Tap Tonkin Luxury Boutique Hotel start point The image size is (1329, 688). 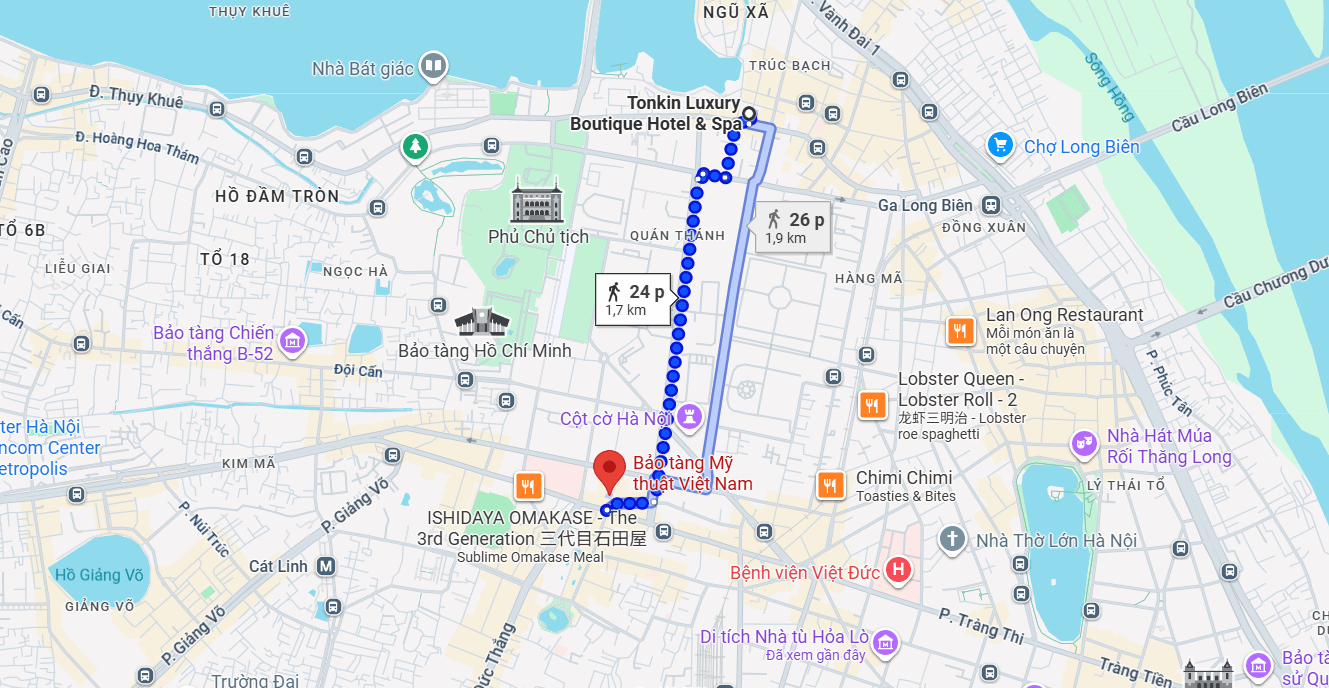tap(749, 114)
